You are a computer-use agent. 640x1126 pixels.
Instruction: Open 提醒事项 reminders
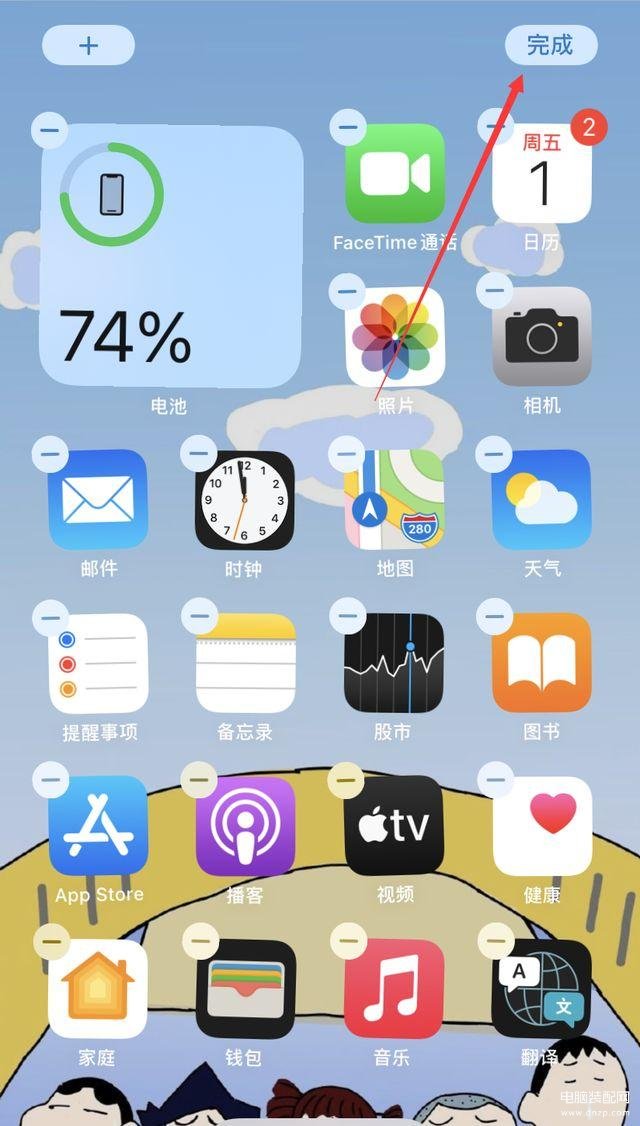coord(98,662)
